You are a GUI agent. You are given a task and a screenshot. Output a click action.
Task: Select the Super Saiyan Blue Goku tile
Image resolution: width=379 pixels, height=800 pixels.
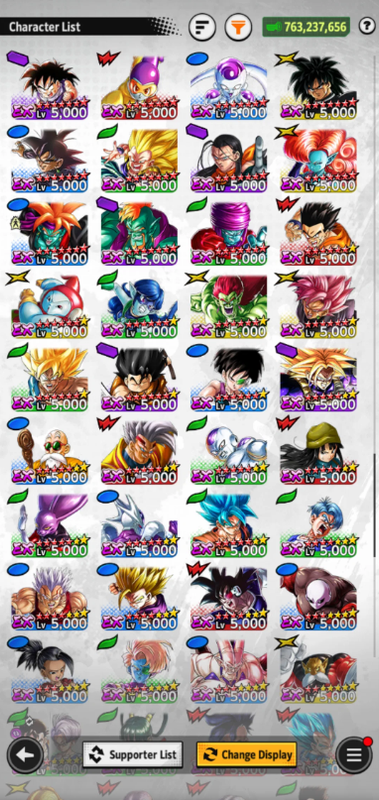(x=229, y=525)
